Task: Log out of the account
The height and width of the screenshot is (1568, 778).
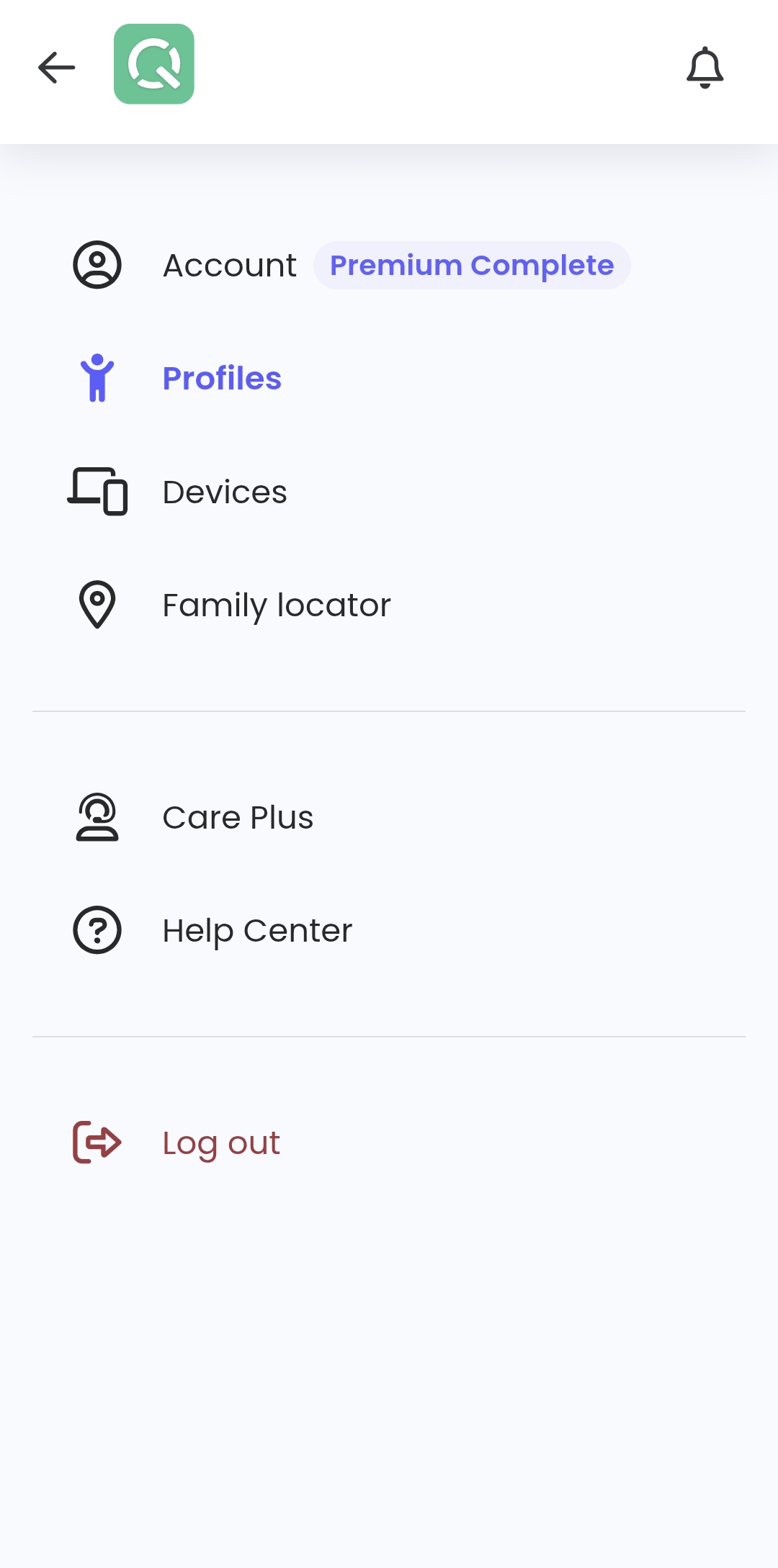Action: (x=220, y=1143)
